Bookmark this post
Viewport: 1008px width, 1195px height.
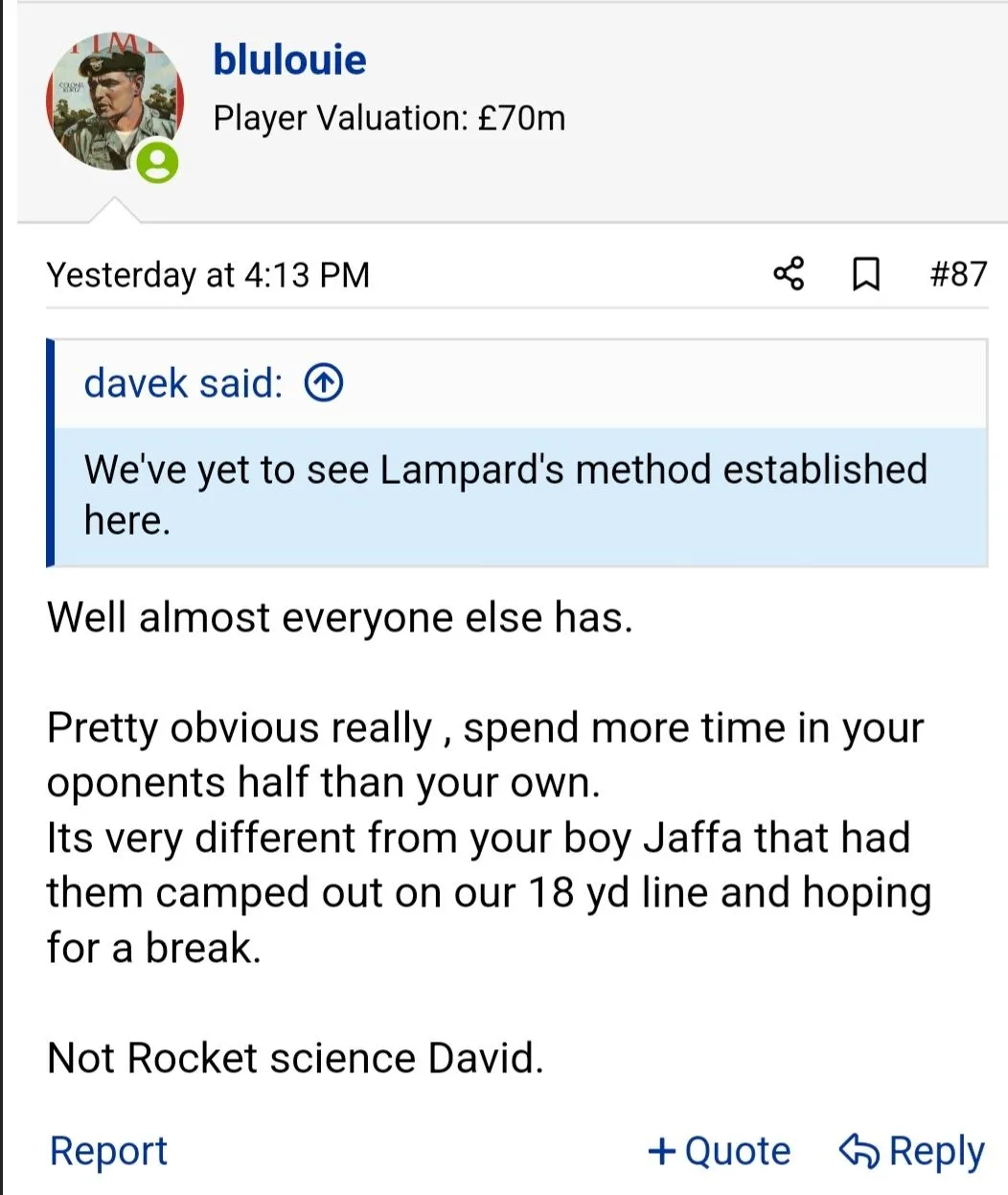866,274
